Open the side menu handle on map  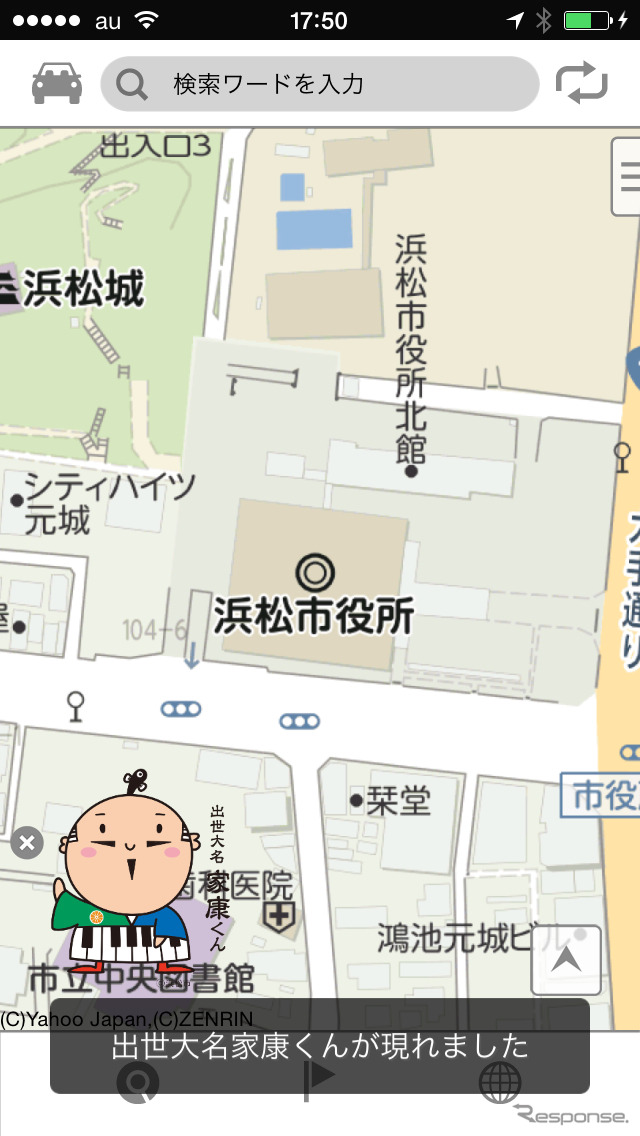click(627, 178)
